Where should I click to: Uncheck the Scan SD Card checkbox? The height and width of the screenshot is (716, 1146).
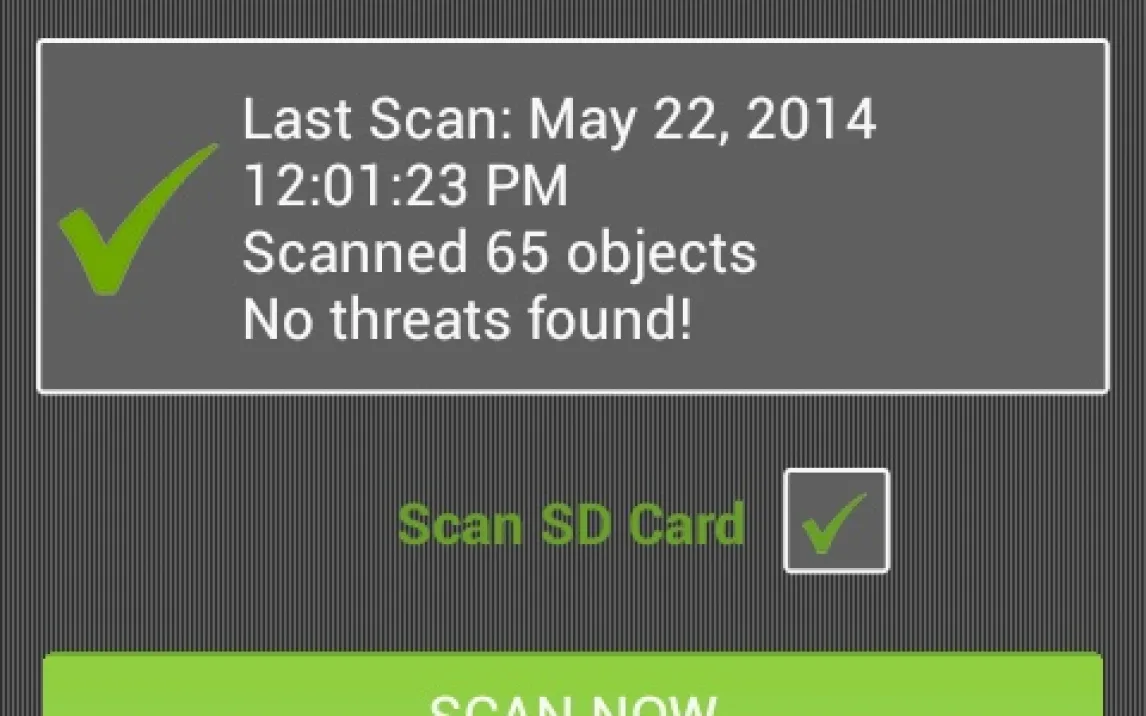click(836, 521)
